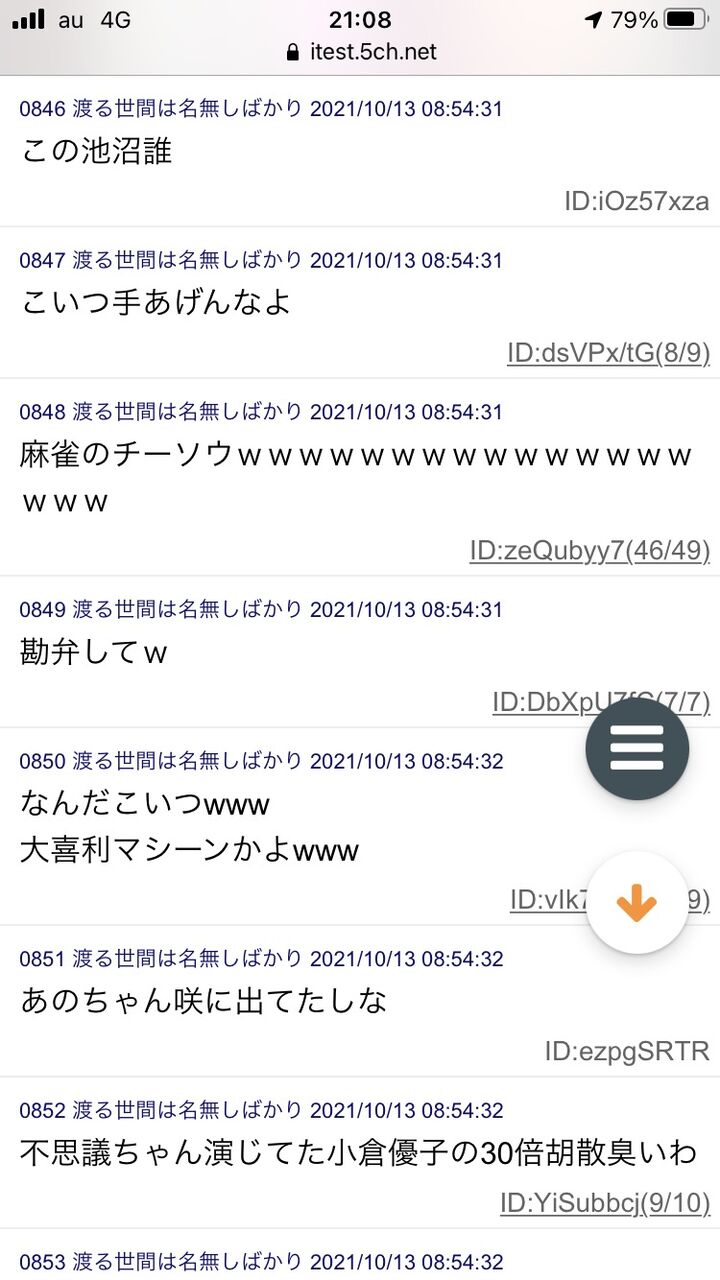Open the floating hamburger menu button
The image size is (720, 1280).
(x=637, y=748)
